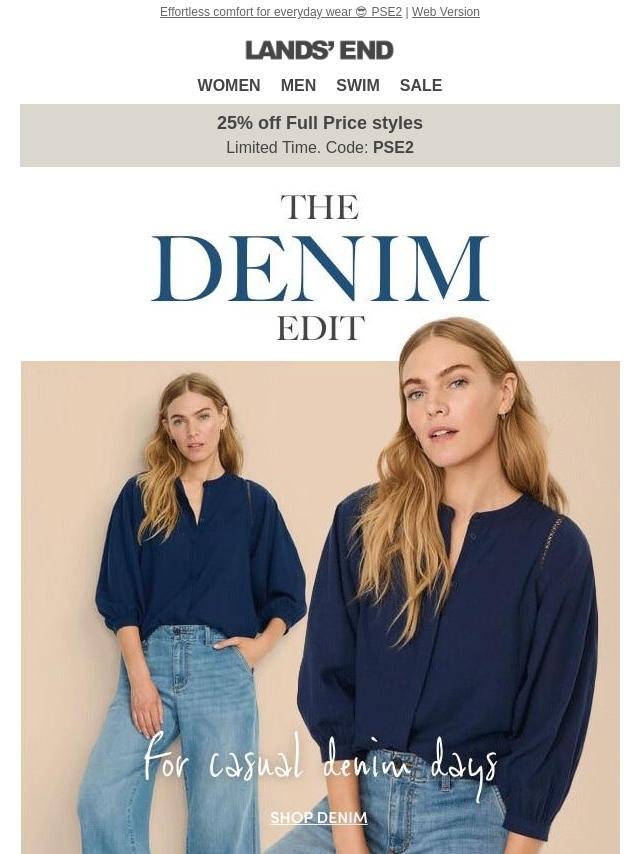The image size is (640, 854).
Task: Open the Women category
Action: pyautogui.click(x=228, y=86)
